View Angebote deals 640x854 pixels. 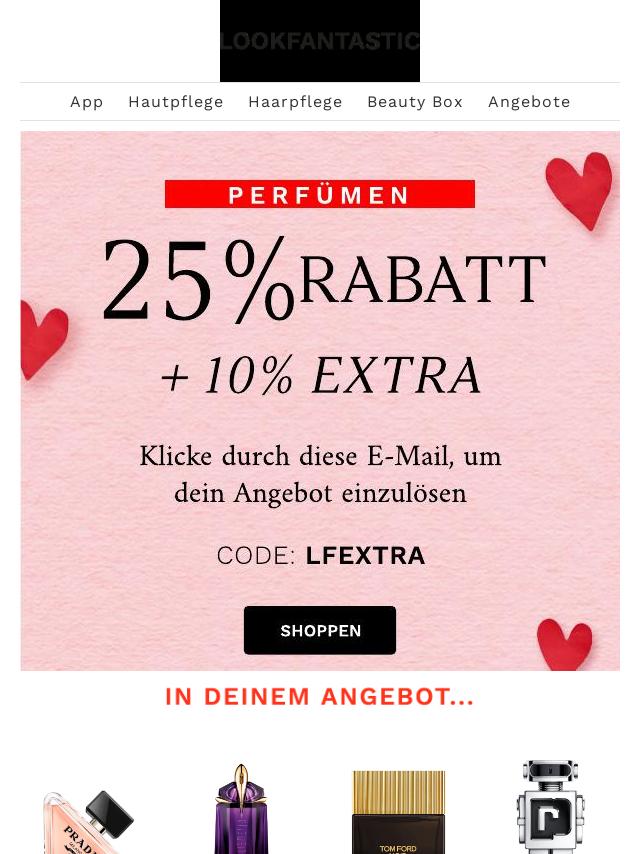pos(528,102)
